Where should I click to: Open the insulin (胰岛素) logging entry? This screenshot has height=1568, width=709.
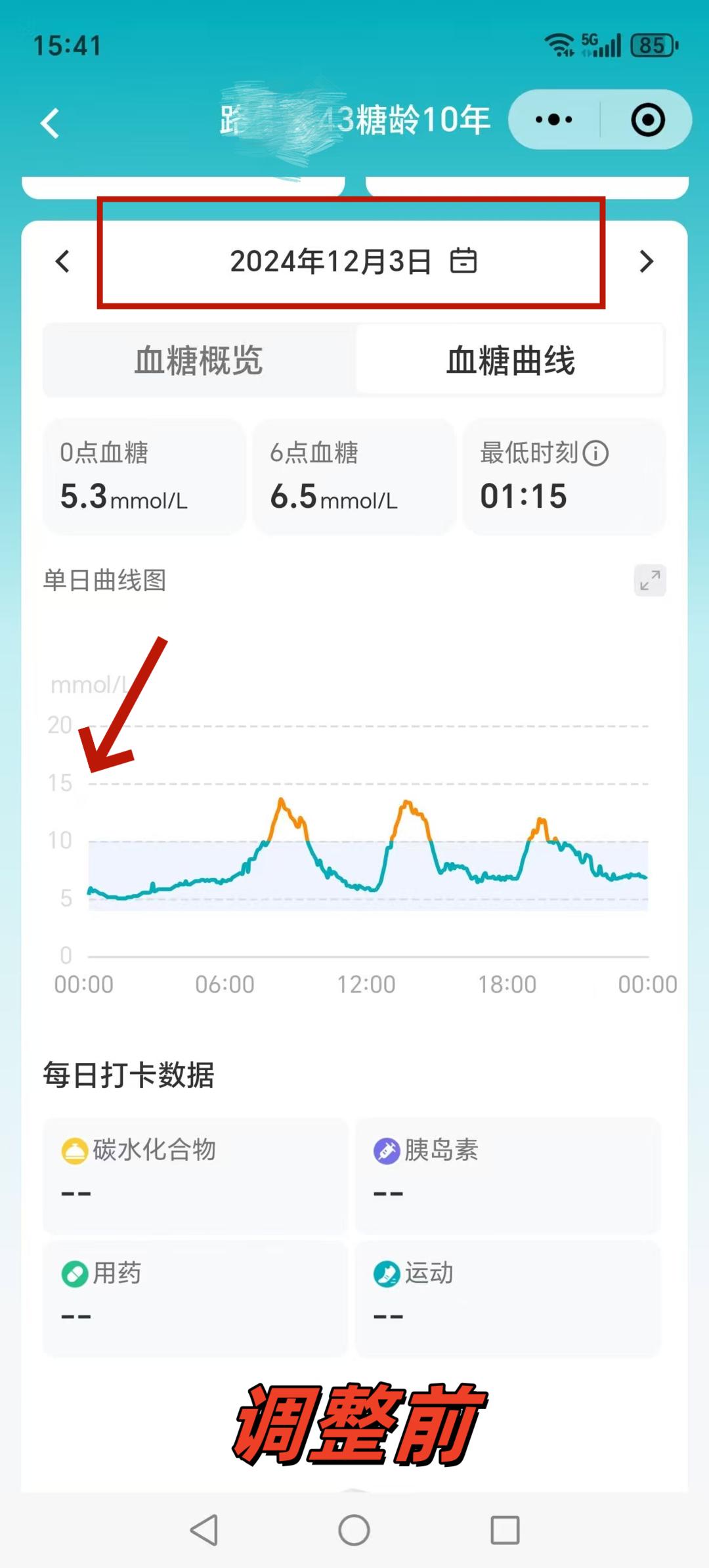click(x=508, y=1176)
